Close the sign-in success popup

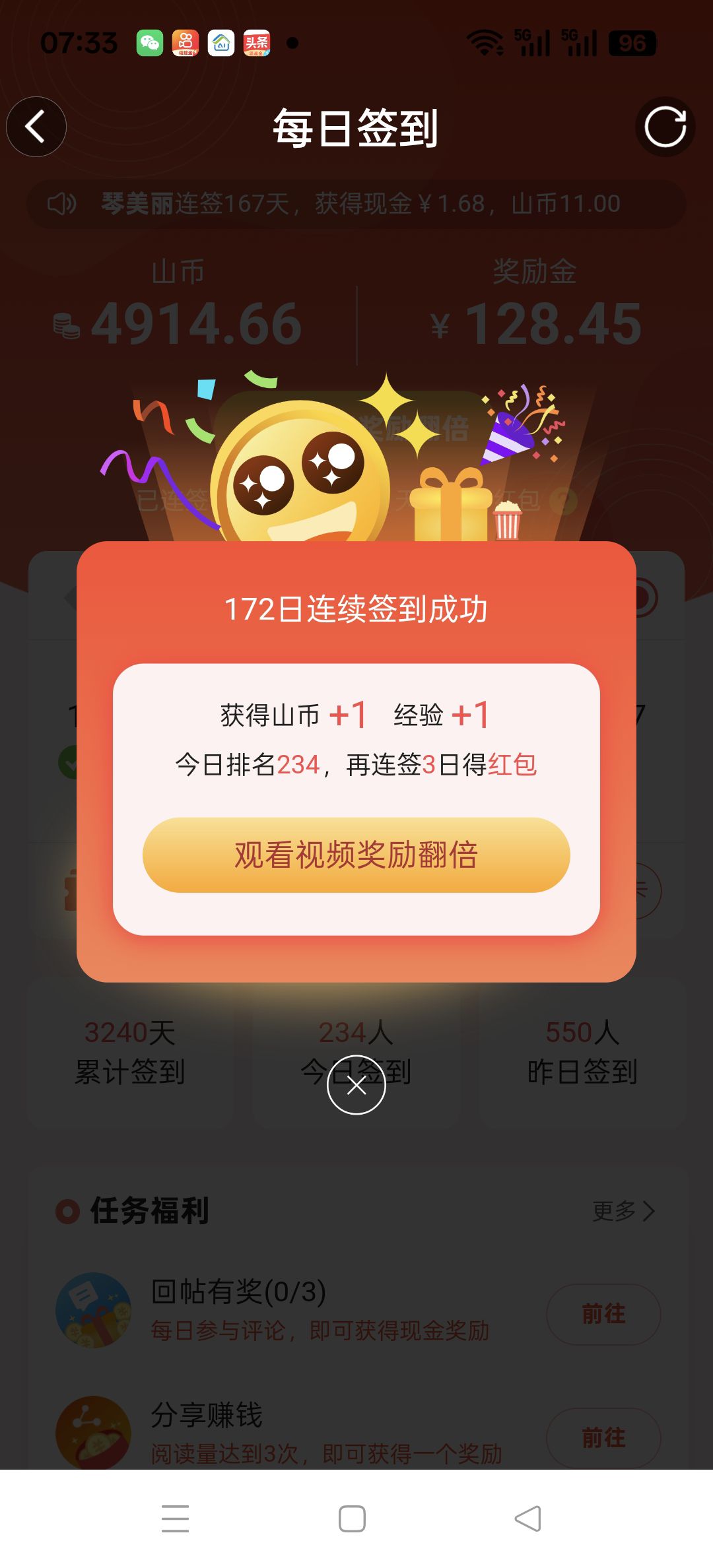pyautogui.click(x=356, y=1086)
